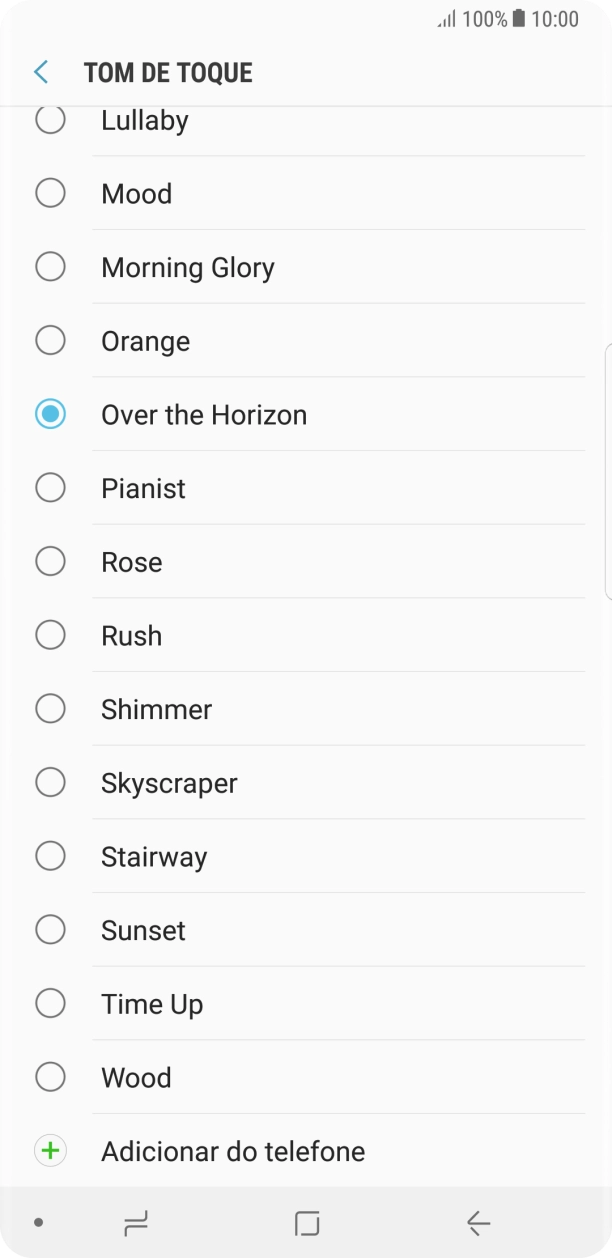Select the Sunset ringtone
Screen dimensions: 612x1258
pos(143,930)
